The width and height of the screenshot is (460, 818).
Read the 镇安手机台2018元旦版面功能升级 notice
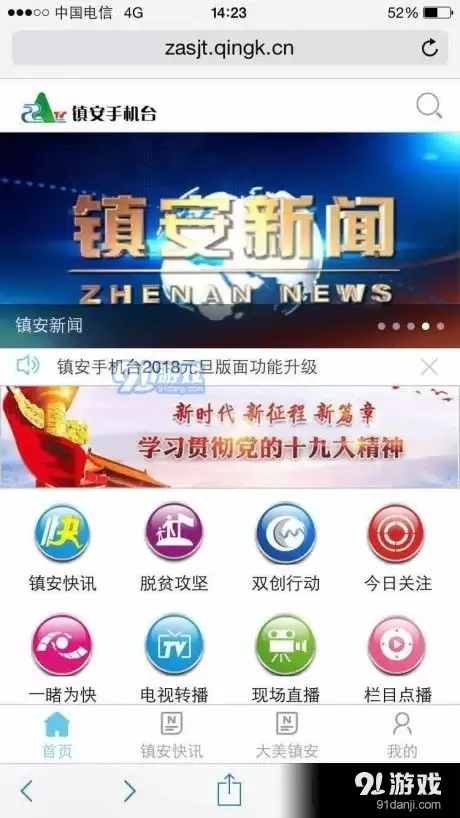pos(187,367)
